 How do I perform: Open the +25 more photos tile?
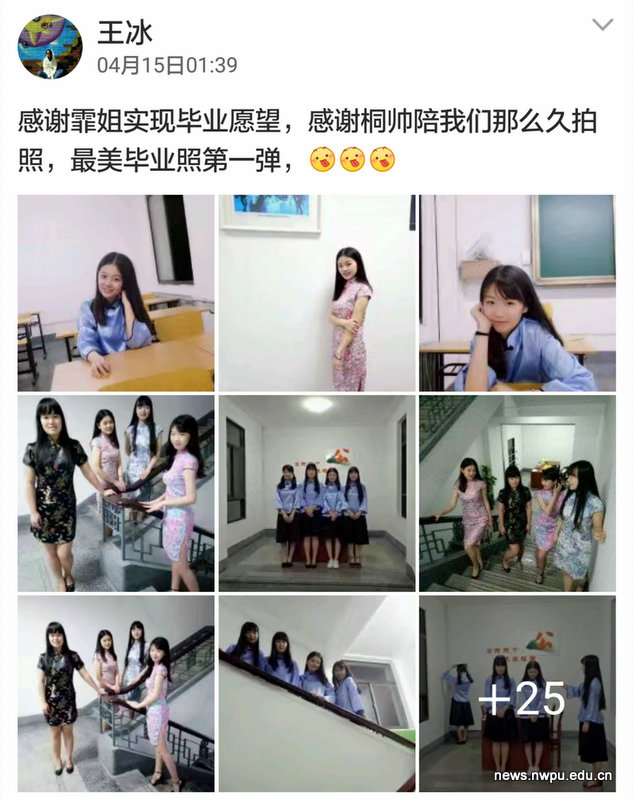517,693
